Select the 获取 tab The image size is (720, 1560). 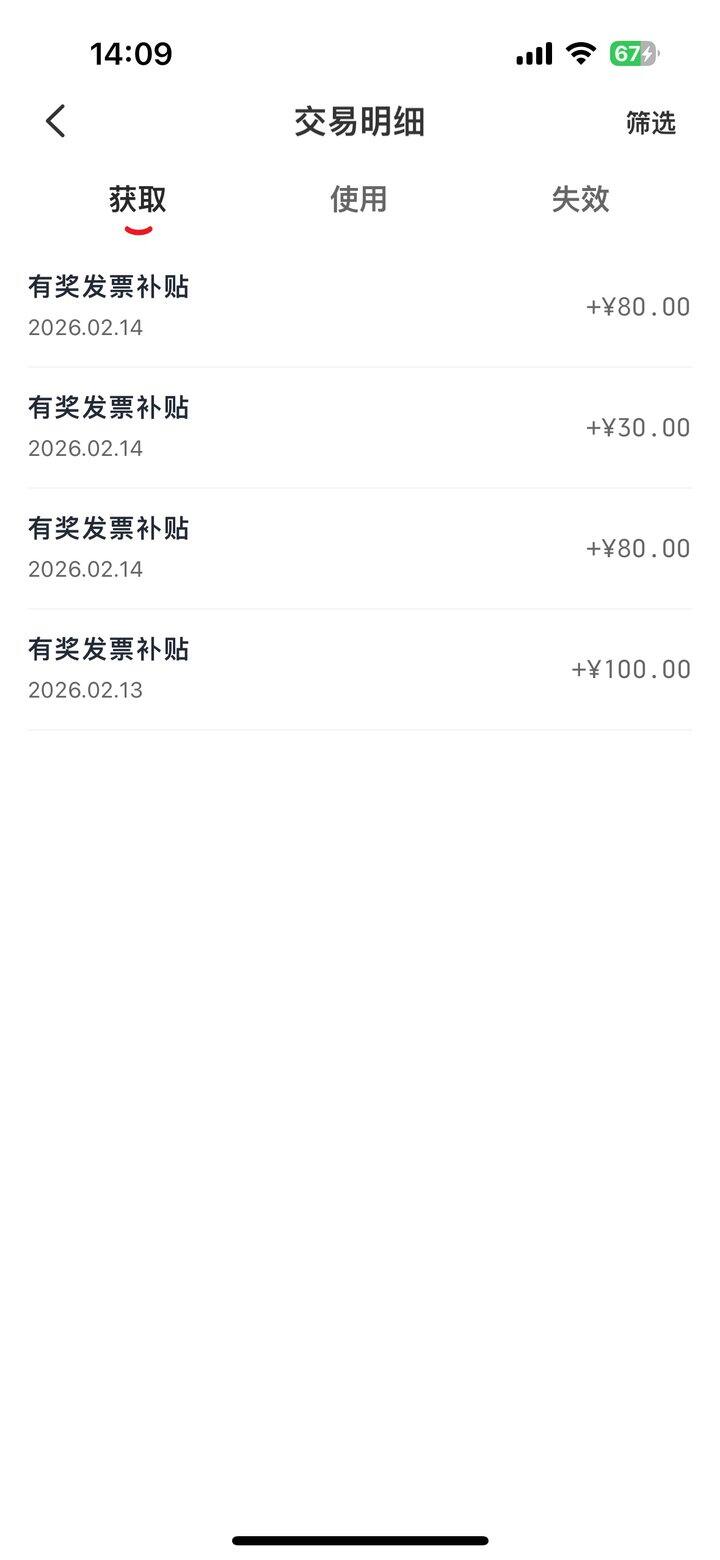click(x=138, y=200)
